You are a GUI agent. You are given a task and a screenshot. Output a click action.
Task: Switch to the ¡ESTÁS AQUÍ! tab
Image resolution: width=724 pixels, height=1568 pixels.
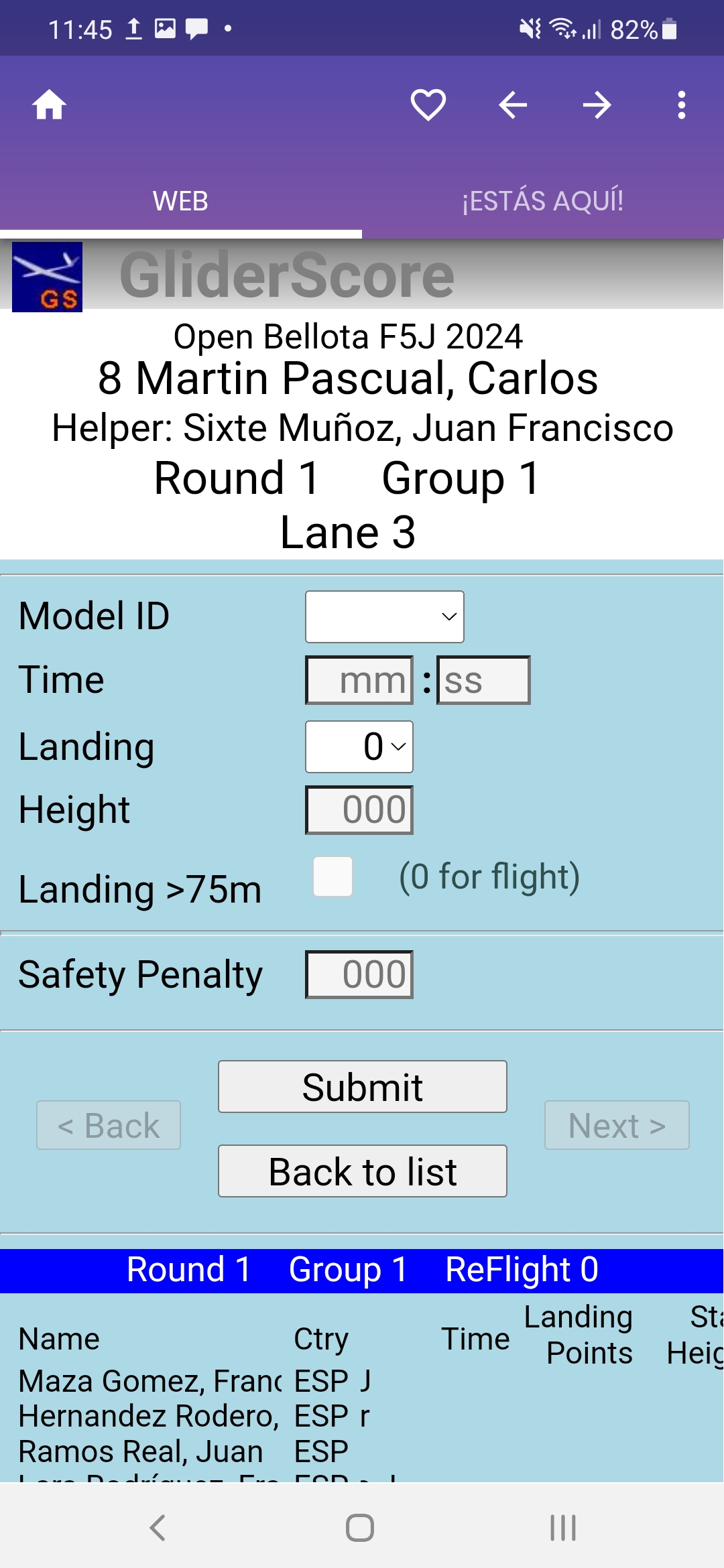pyautogui.click(x=542, y=201)
